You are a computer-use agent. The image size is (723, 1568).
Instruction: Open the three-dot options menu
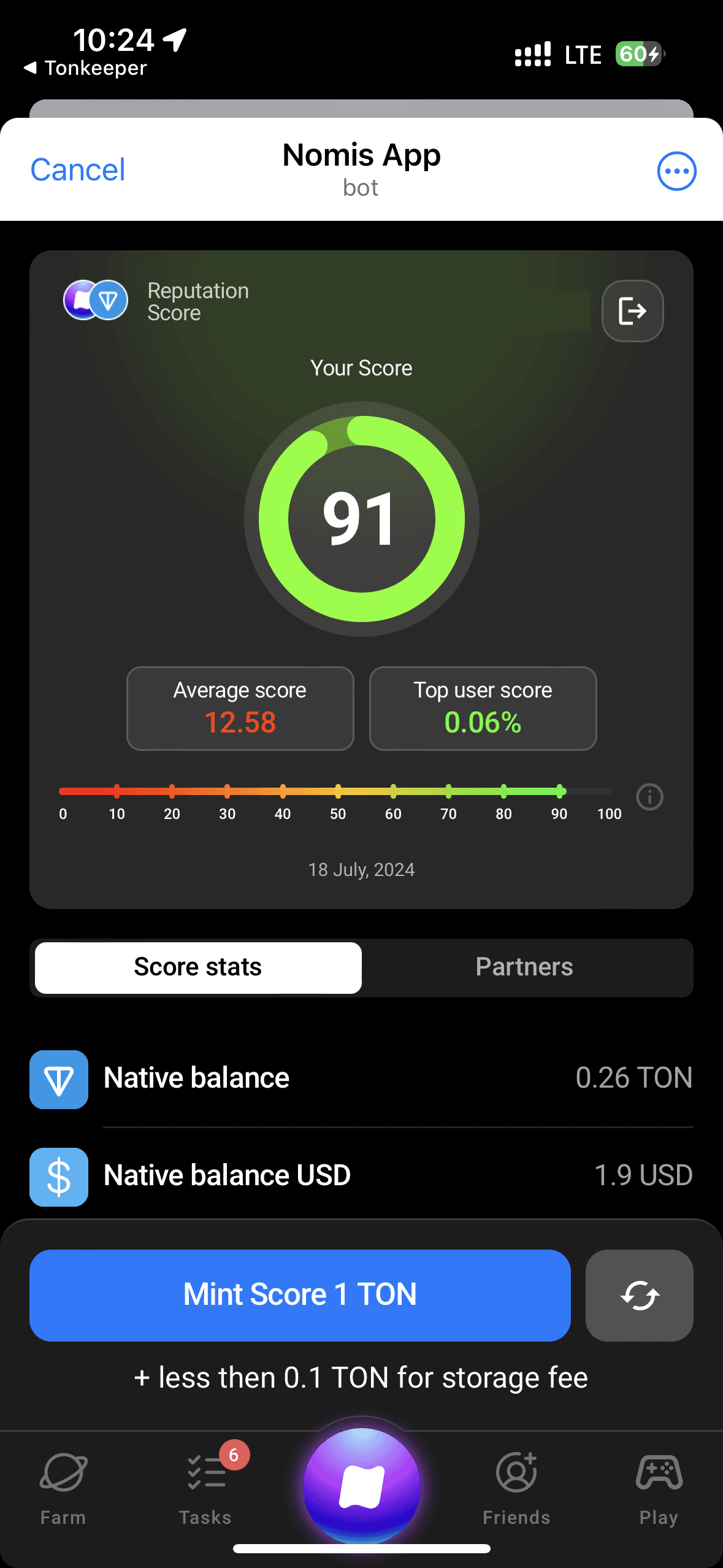tap(676, 171)
